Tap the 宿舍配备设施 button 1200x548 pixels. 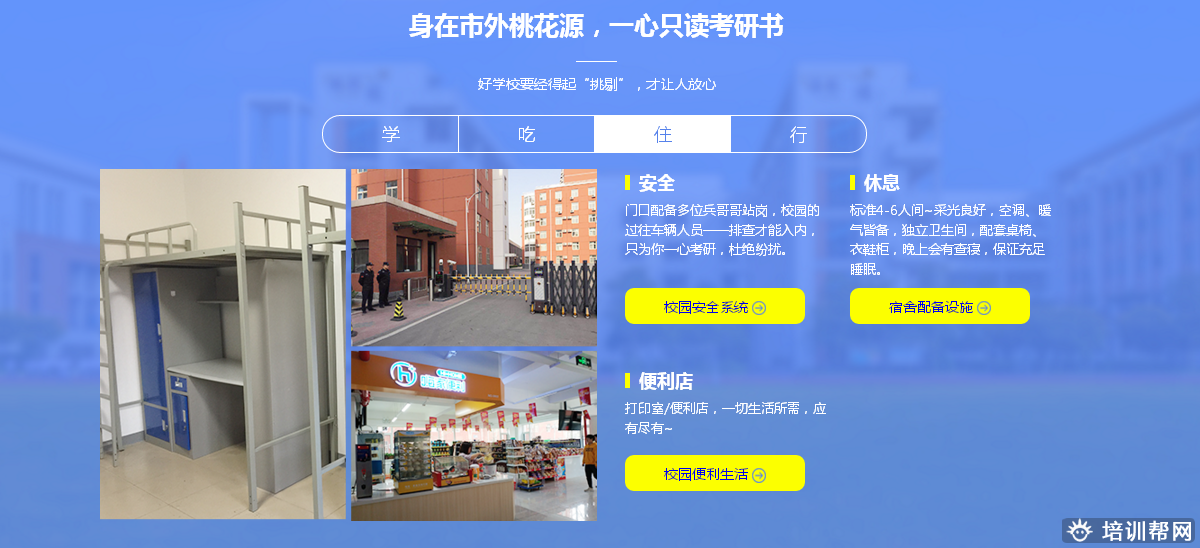939,307
